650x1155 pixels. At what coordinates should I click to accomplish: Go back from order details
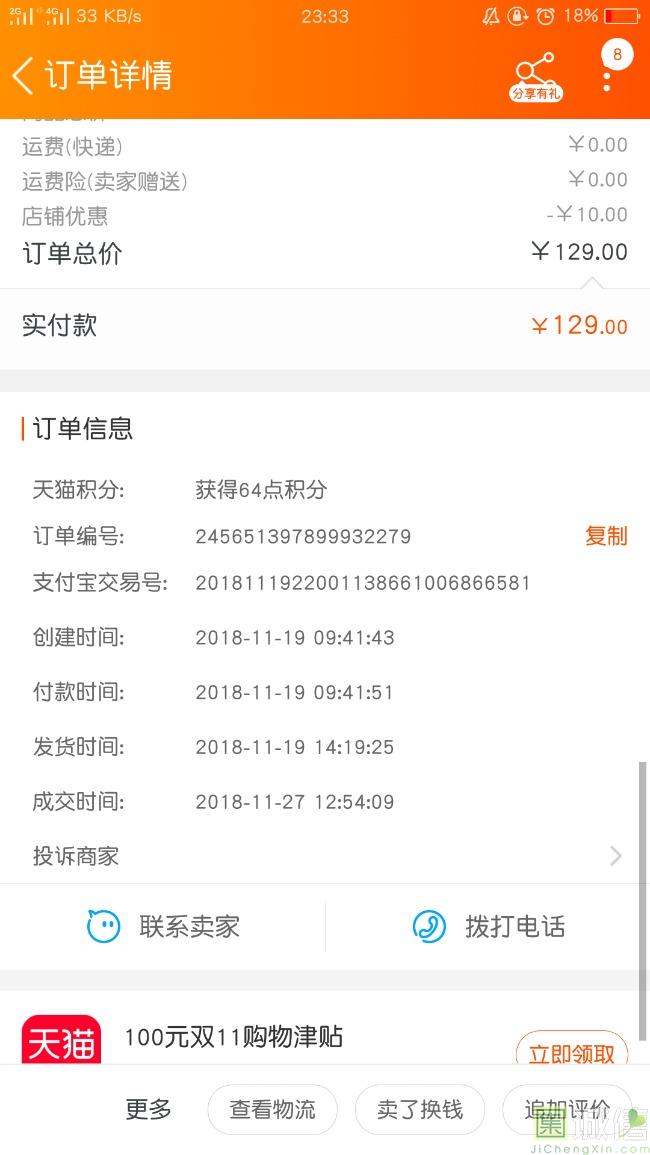coord(24,75)
